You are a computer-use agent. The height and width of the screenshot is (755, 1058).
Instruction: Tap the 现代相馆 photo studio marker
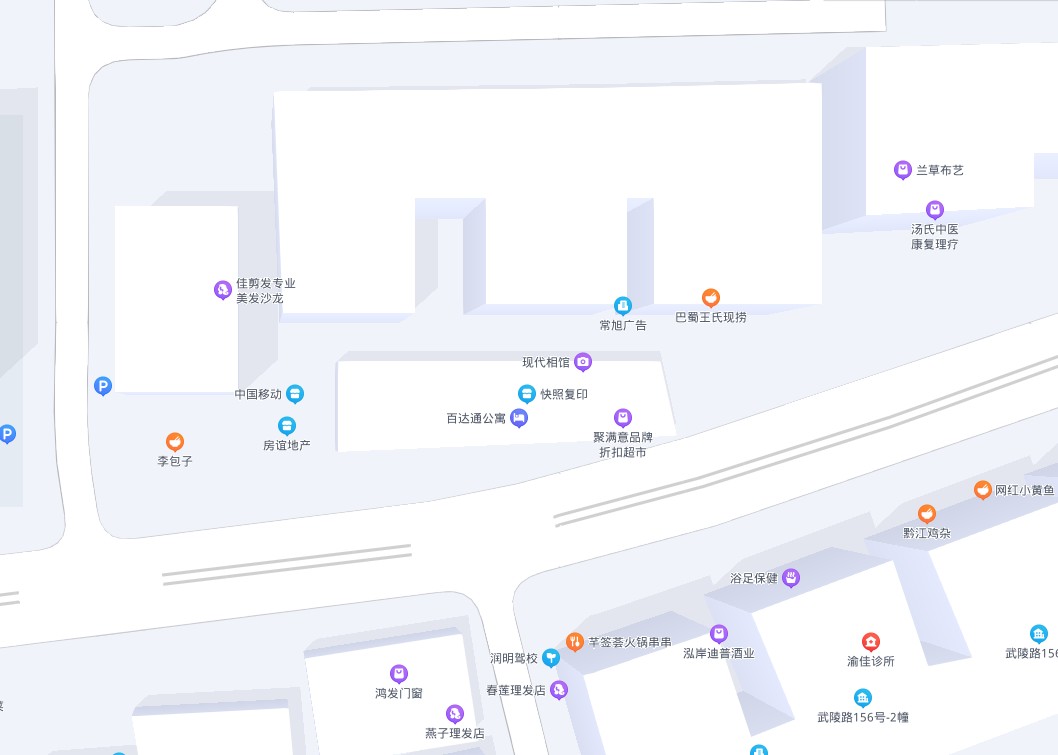(583, 362)
